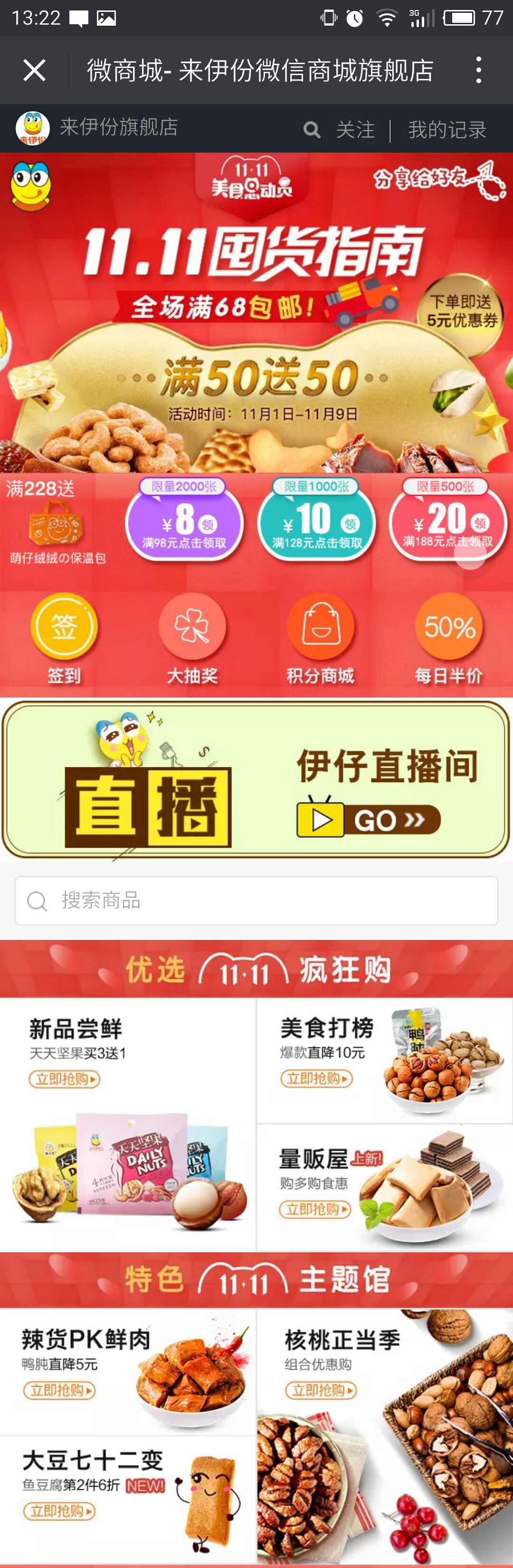Tap the 搜索商品 search field
The width and height of the screenshot is (513, 1568).
pyautogui.click(x=256, y=900)
